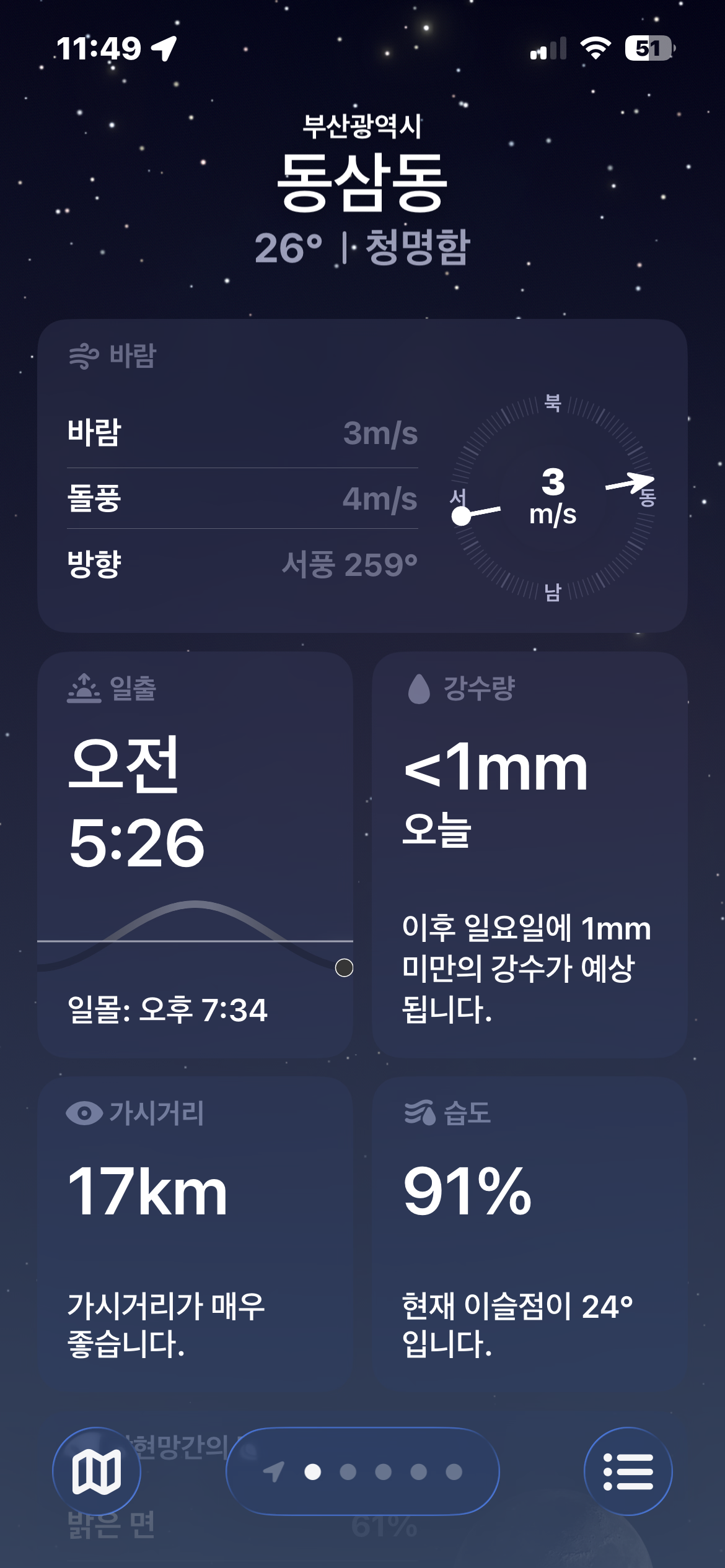
Task: Open the 일출 sunrise card
Action: (x=195, y=855)
